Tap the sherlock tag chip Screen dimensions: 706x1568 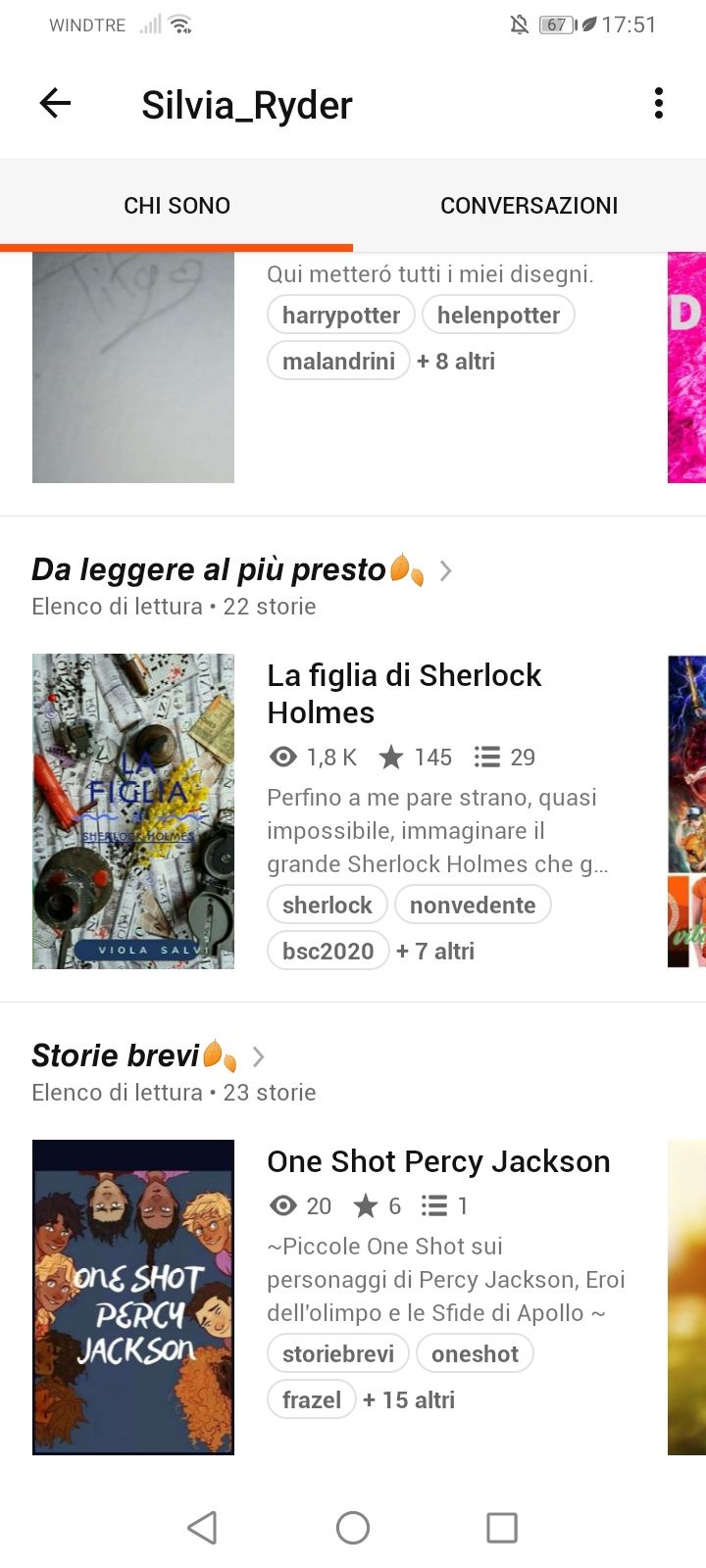[327, 906]
